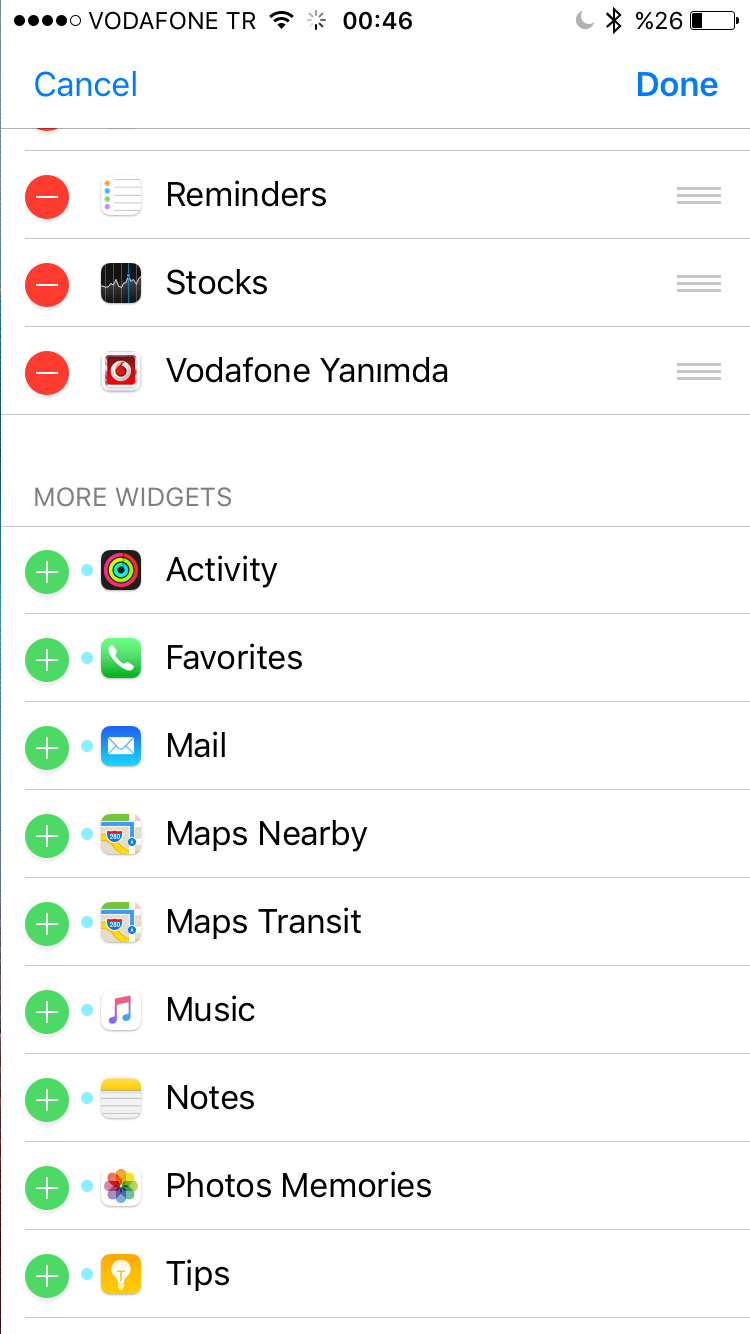
Task: Add the Activity widget
Action: 47,572
